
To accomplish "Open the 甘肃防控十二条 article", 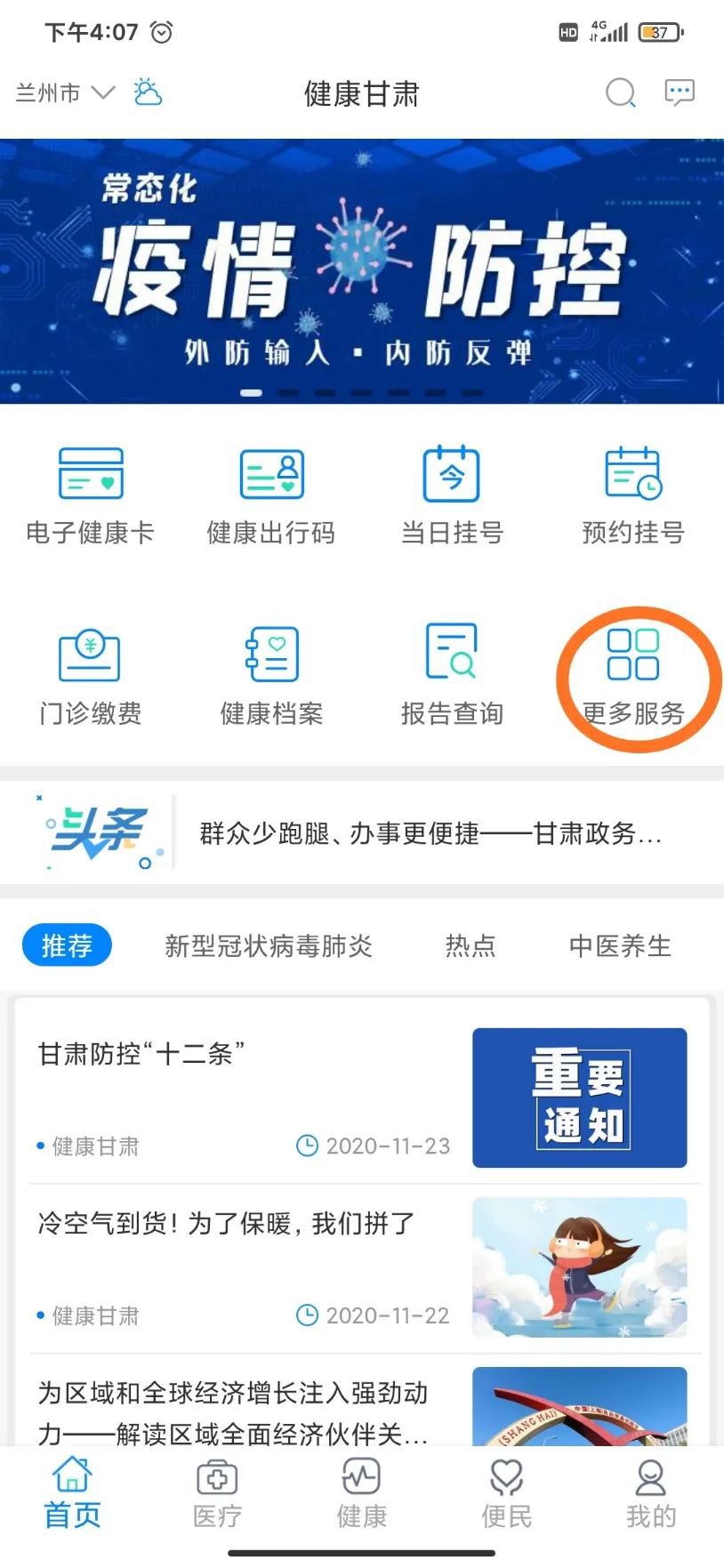I will coord(160,1054).
